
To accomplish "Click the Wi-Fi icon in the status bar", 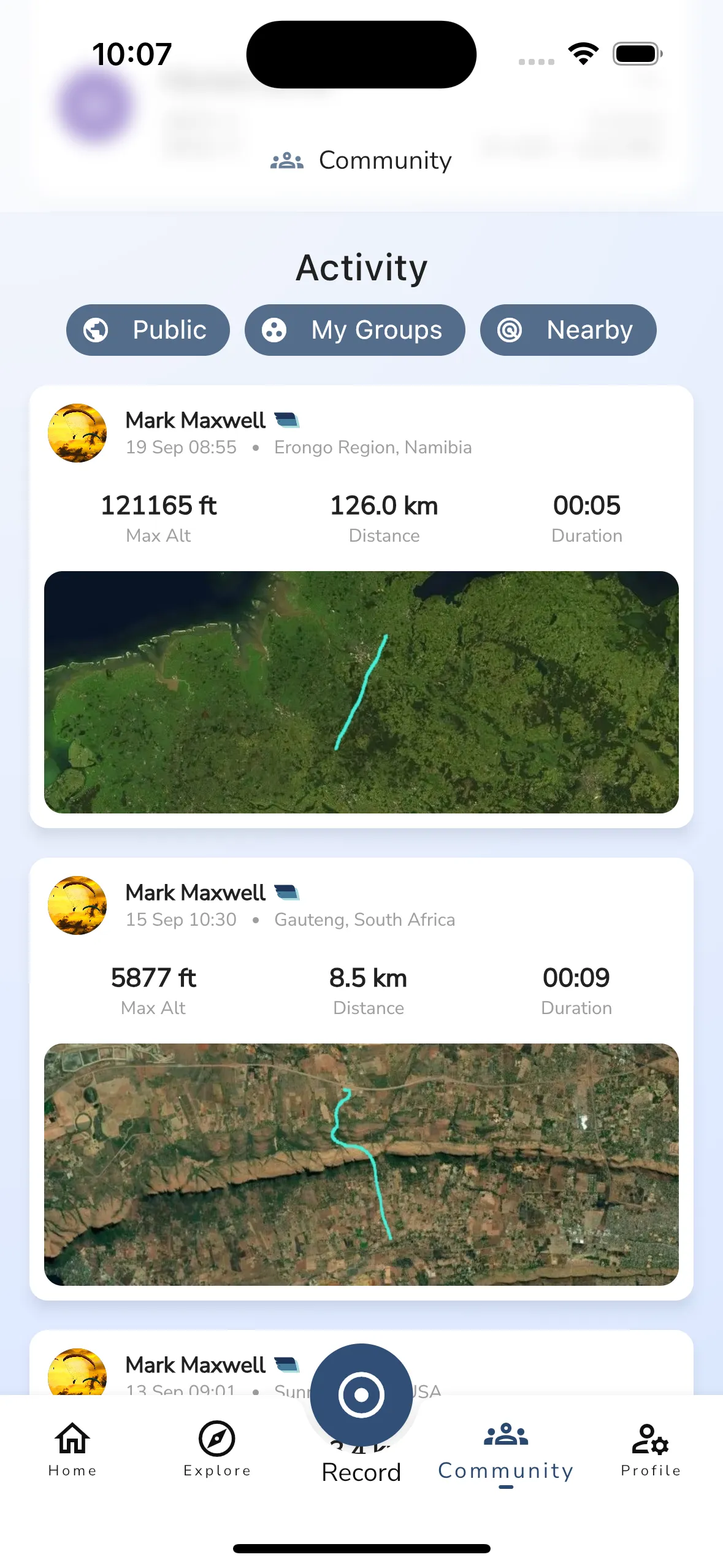I will pyautogui.click(x=583, y=53).
